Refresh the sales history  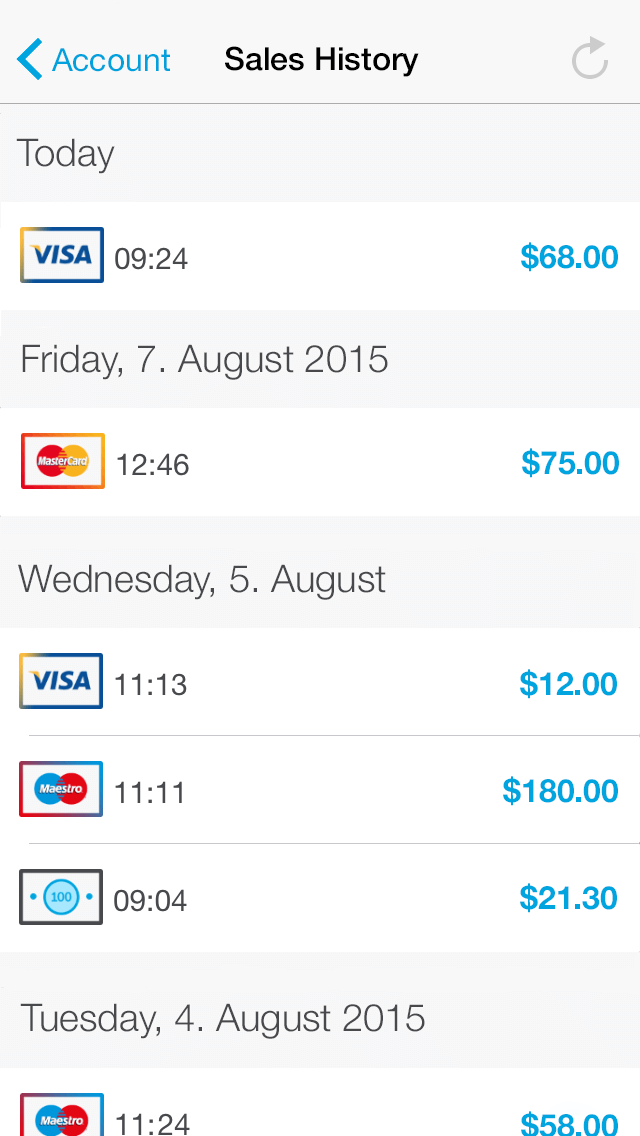click(590, 59)
